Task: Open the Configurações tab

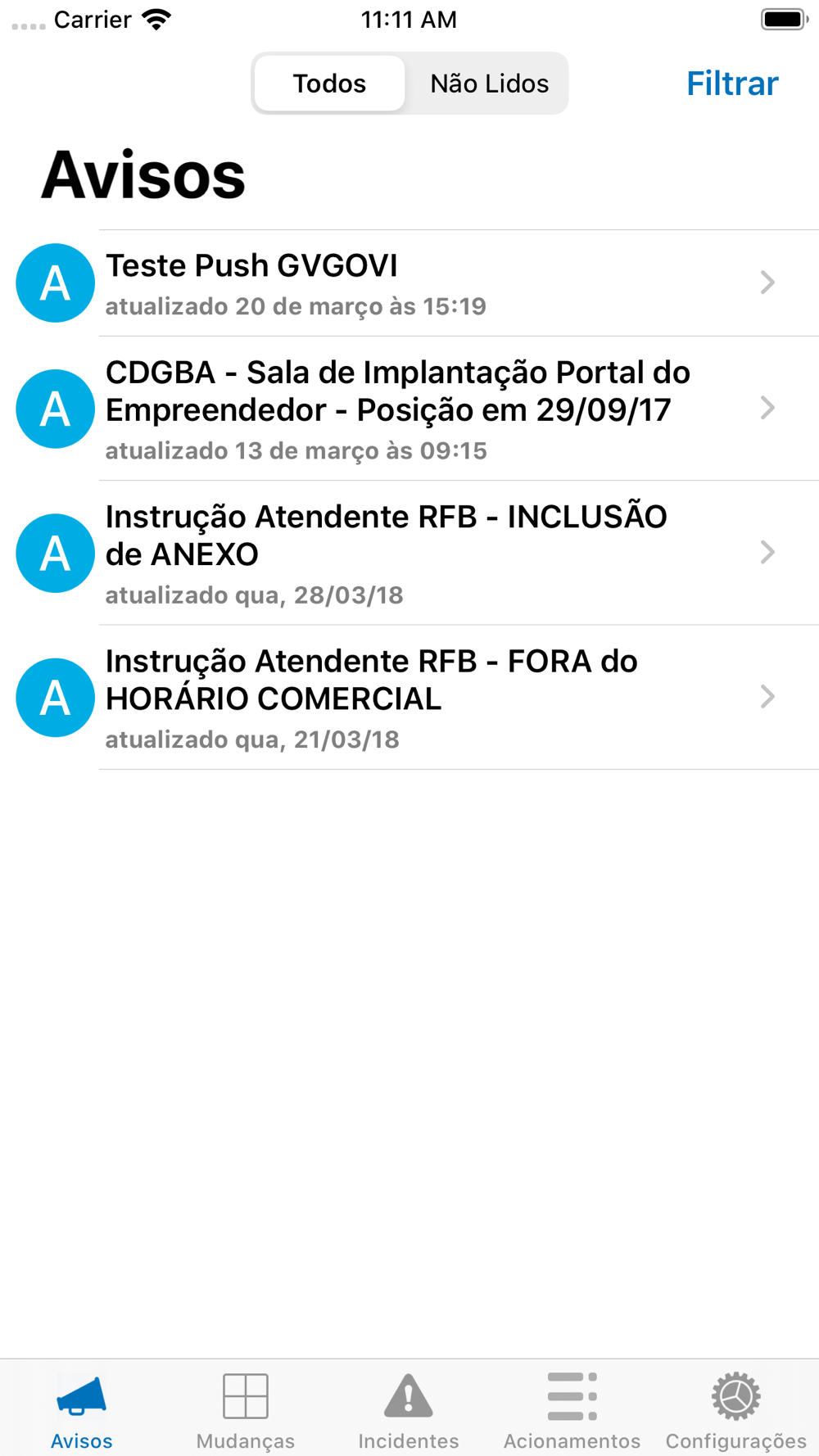Action: point(735,1410)
